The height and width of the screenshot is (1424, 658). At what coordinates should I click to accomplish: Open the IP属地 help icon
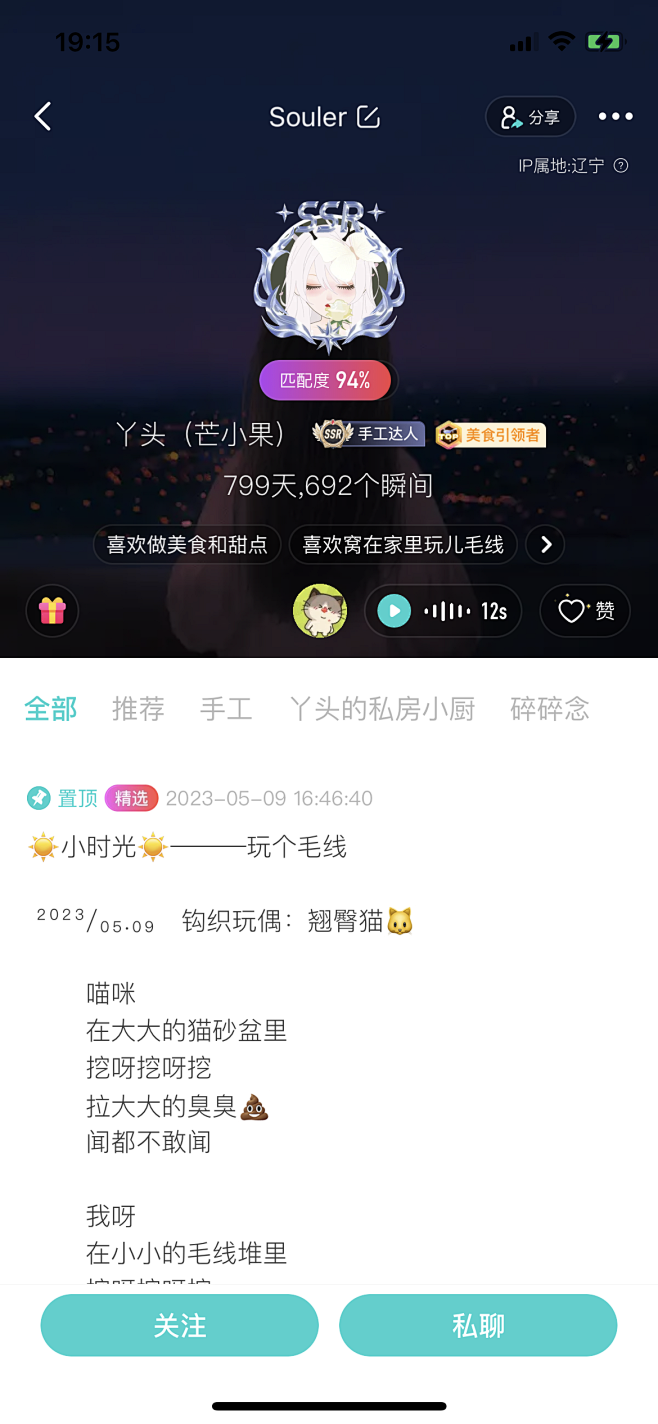pyautogui.click(x=621, y=166)
